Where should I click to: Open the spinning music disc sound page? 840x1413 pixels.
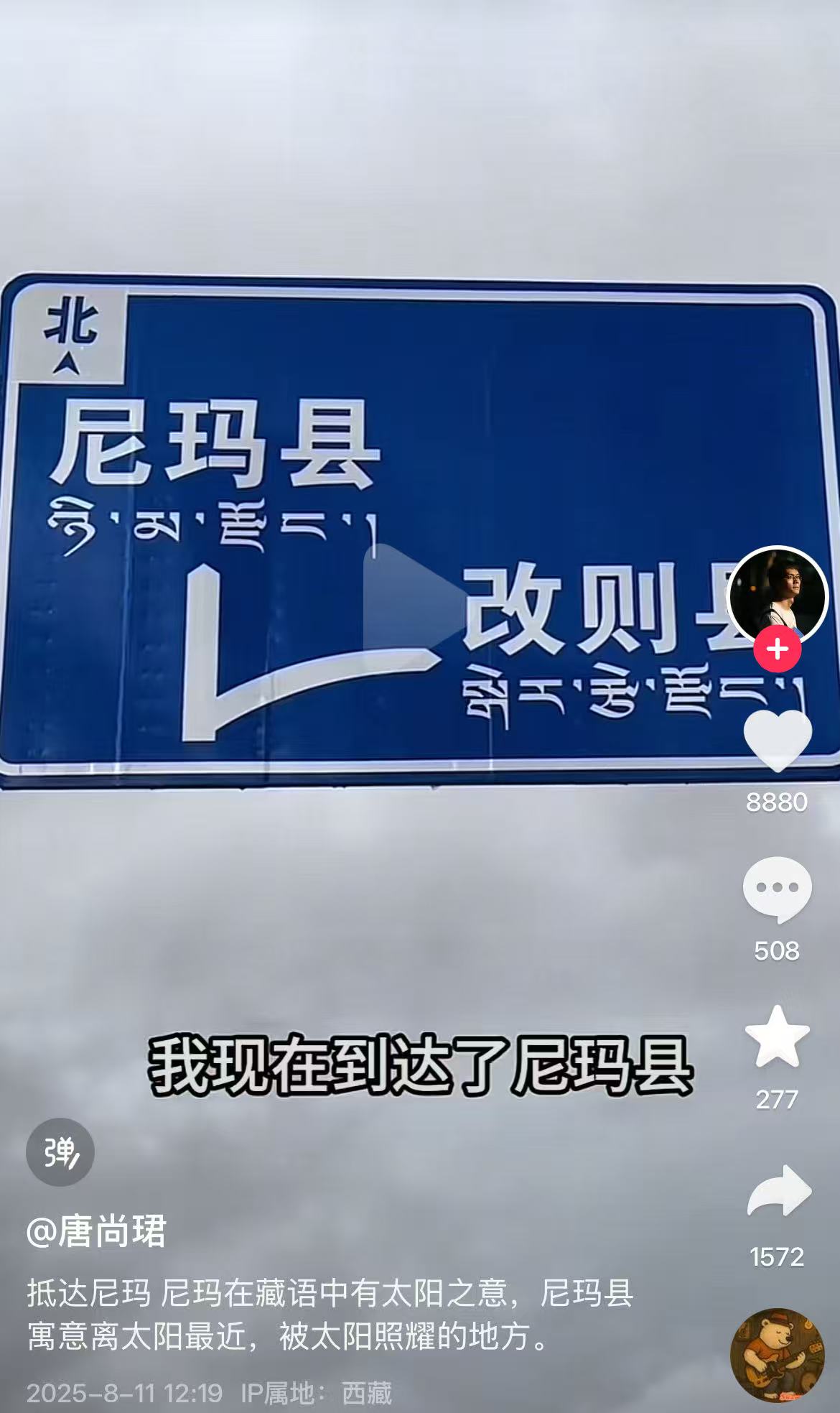[x=777, y=1355]
